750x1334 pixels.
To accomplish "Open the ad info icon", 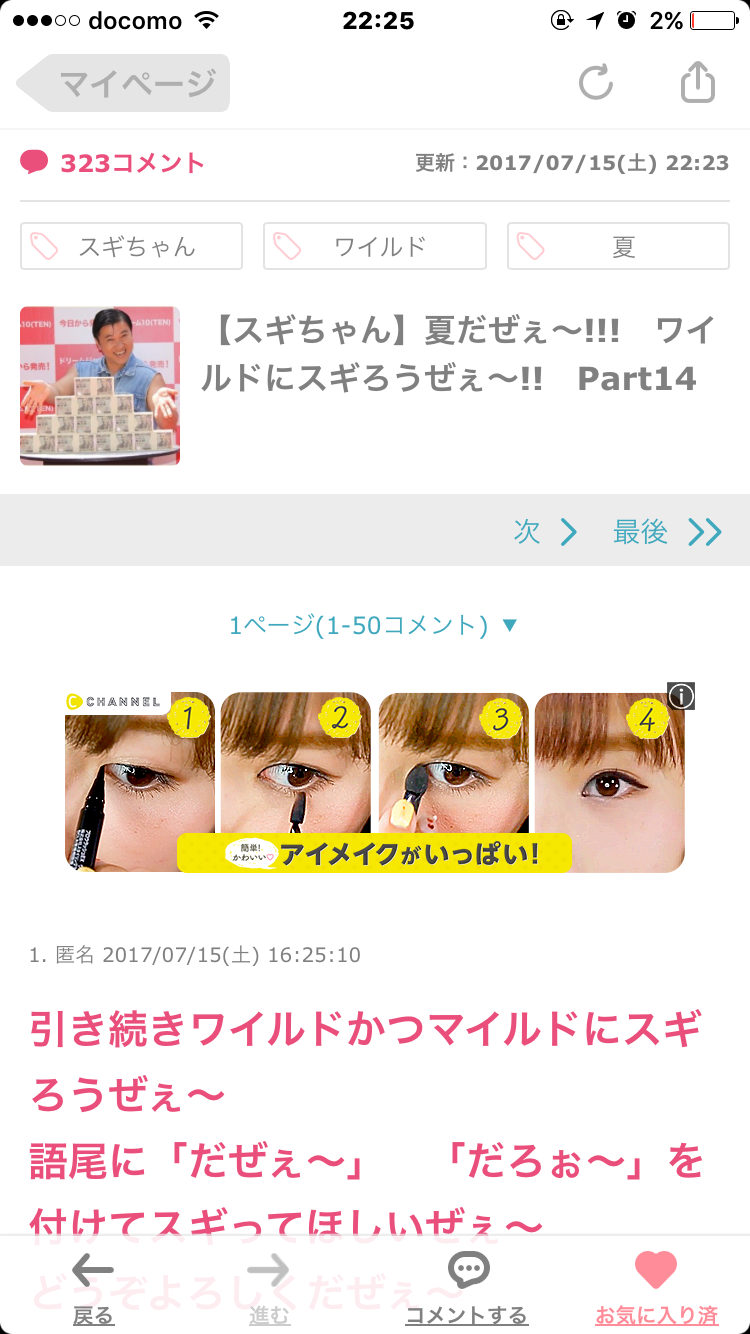I will (681, 696).
